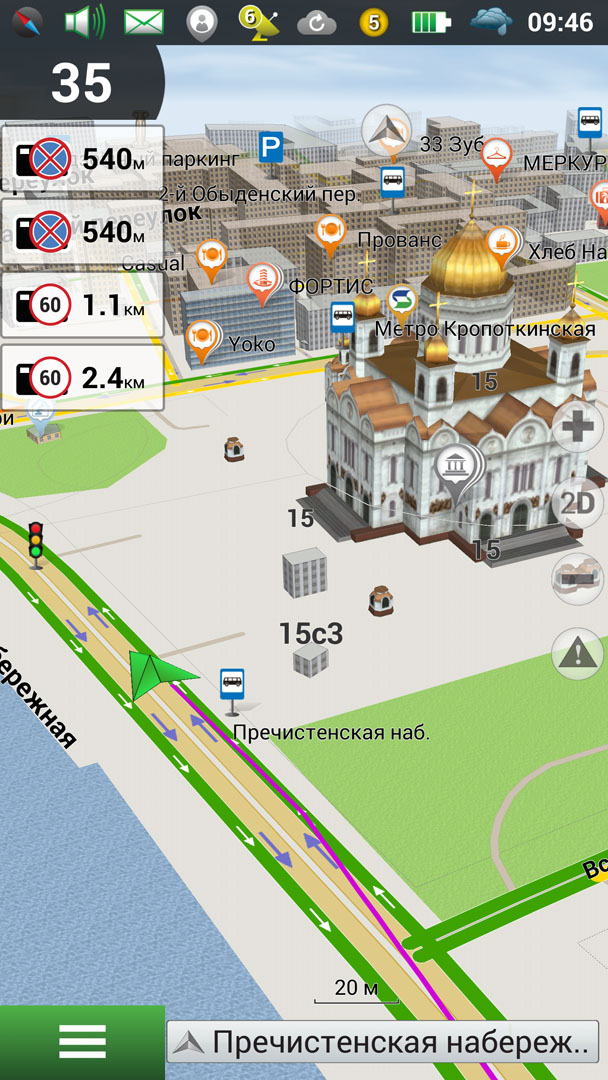Open the 2.4 км speed limit warning
The height and width of the screenshot is (1080, 608).
point(82,379)
